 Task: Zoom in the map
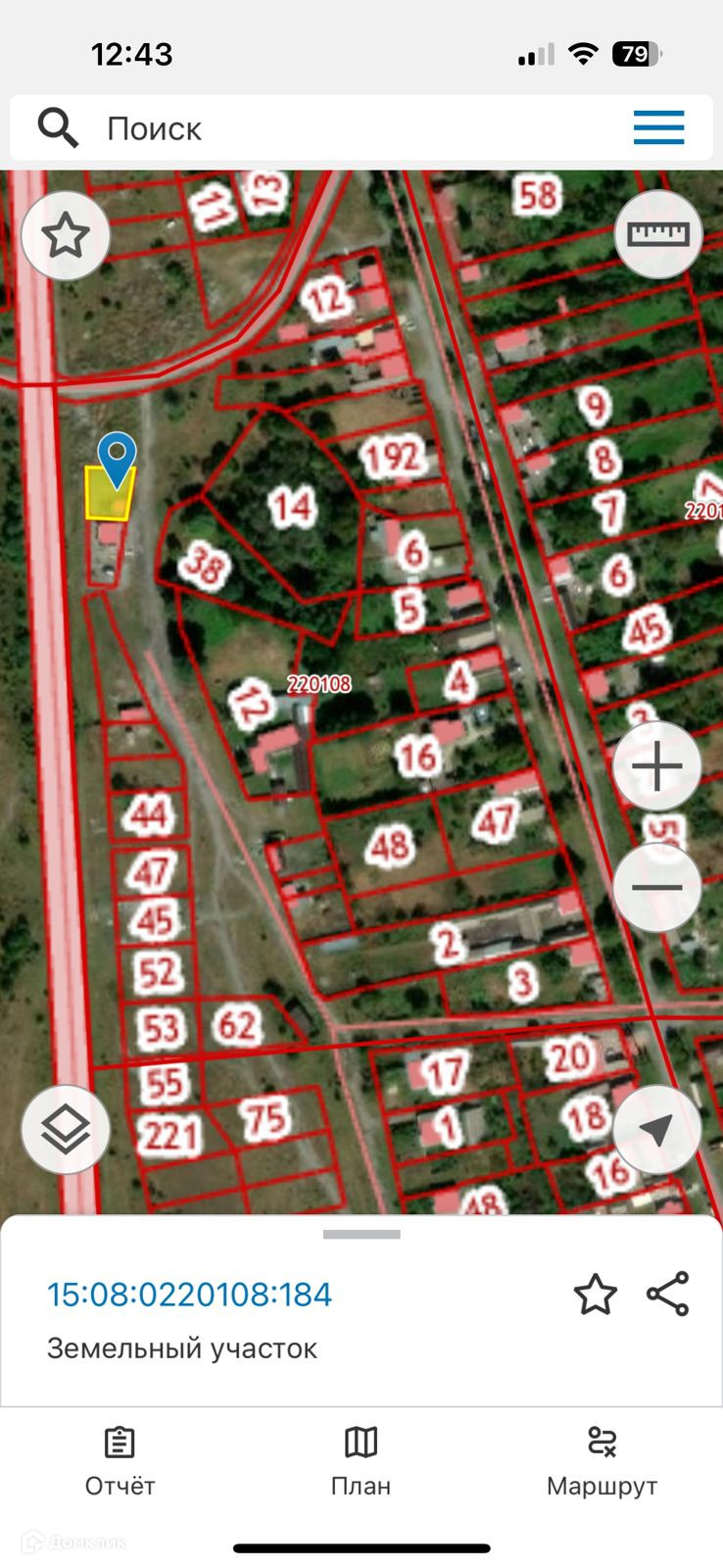(657, 767)
